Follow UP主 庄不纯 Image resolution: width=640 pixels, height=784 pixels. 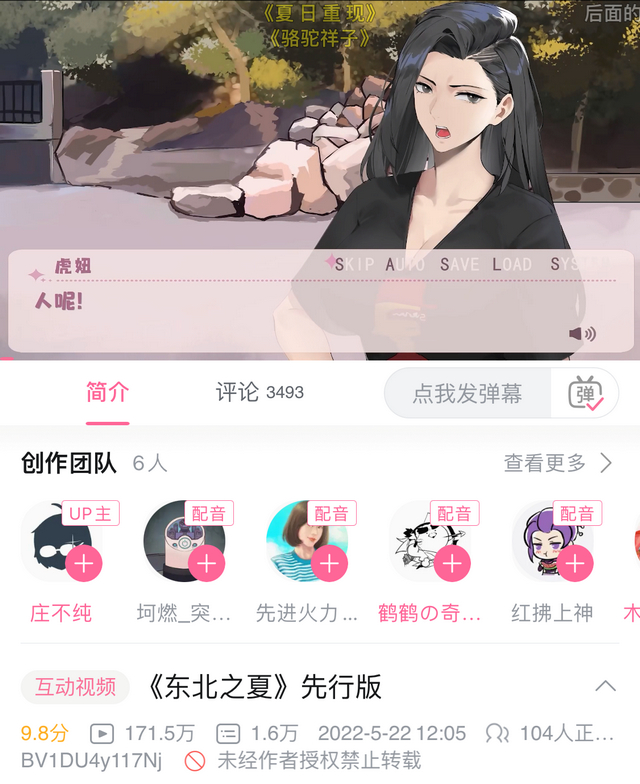point(84,564)
